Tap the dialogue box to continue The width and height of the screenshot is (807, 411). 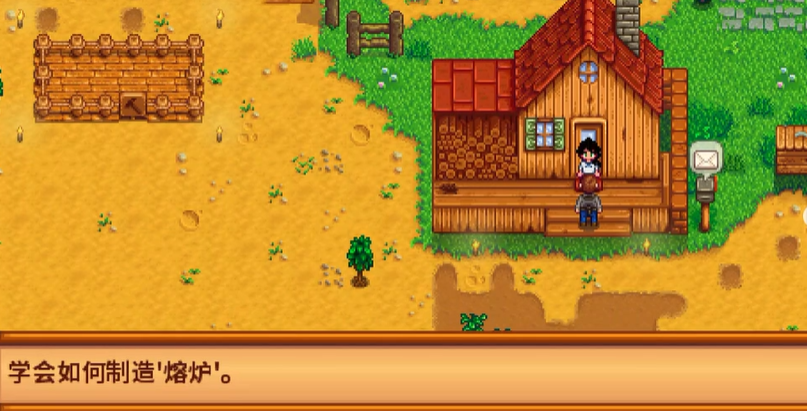click(403, 374)
